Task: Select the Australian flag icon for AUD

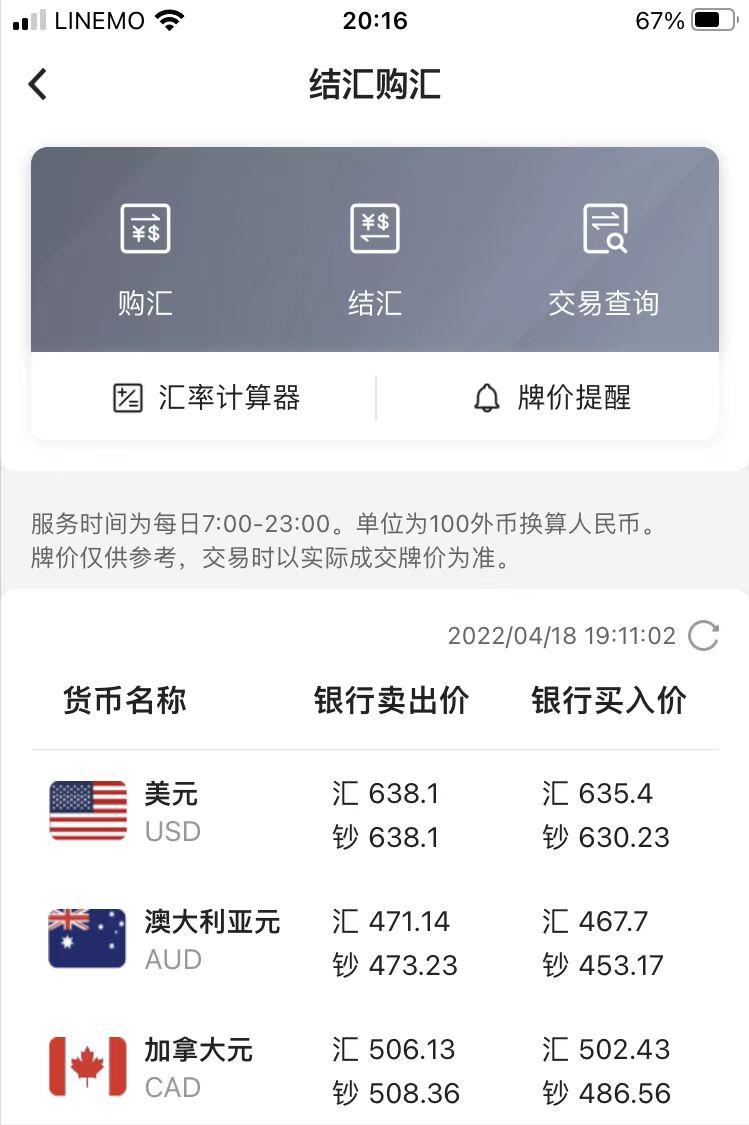Action: click(86, 938)
